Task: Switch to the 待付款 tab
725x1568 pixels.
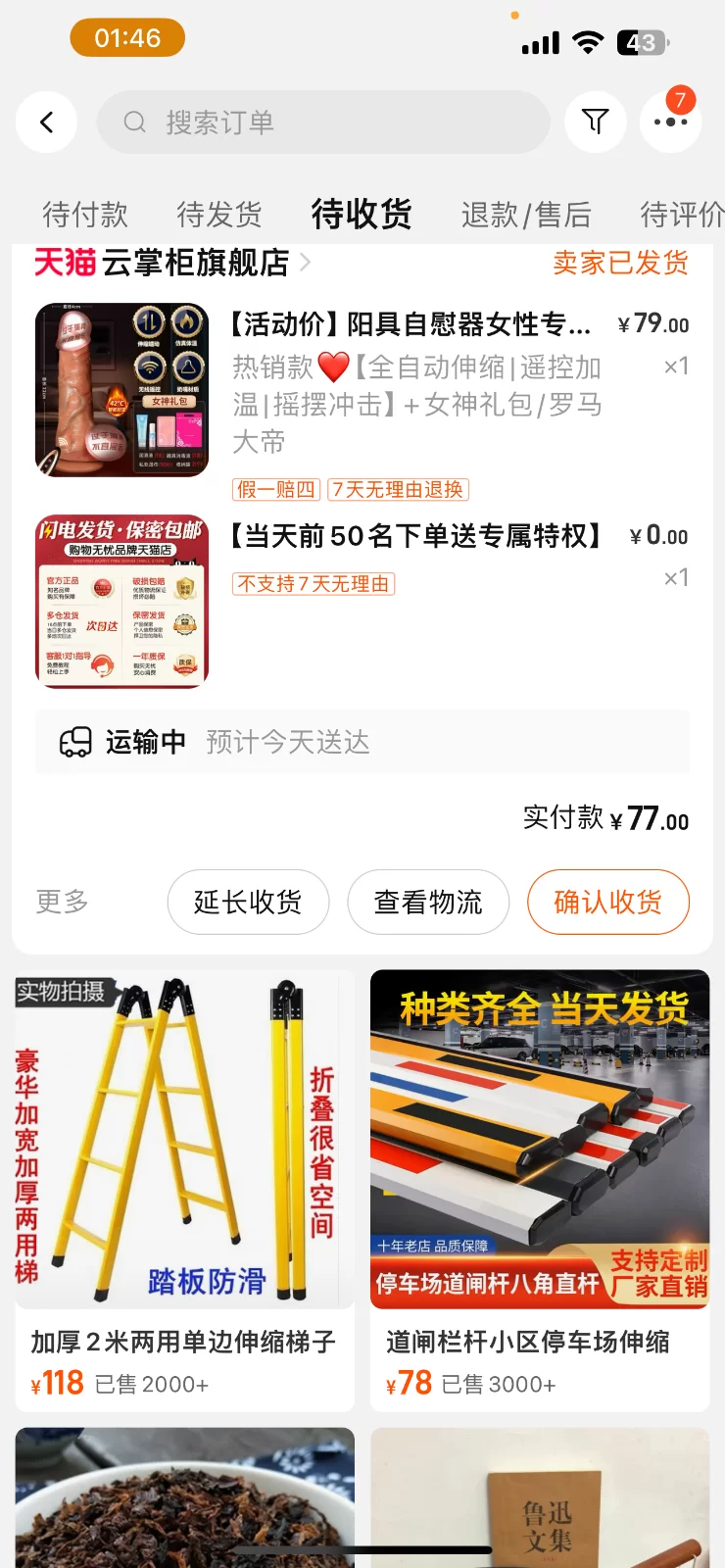Action: tap(85, 214)
